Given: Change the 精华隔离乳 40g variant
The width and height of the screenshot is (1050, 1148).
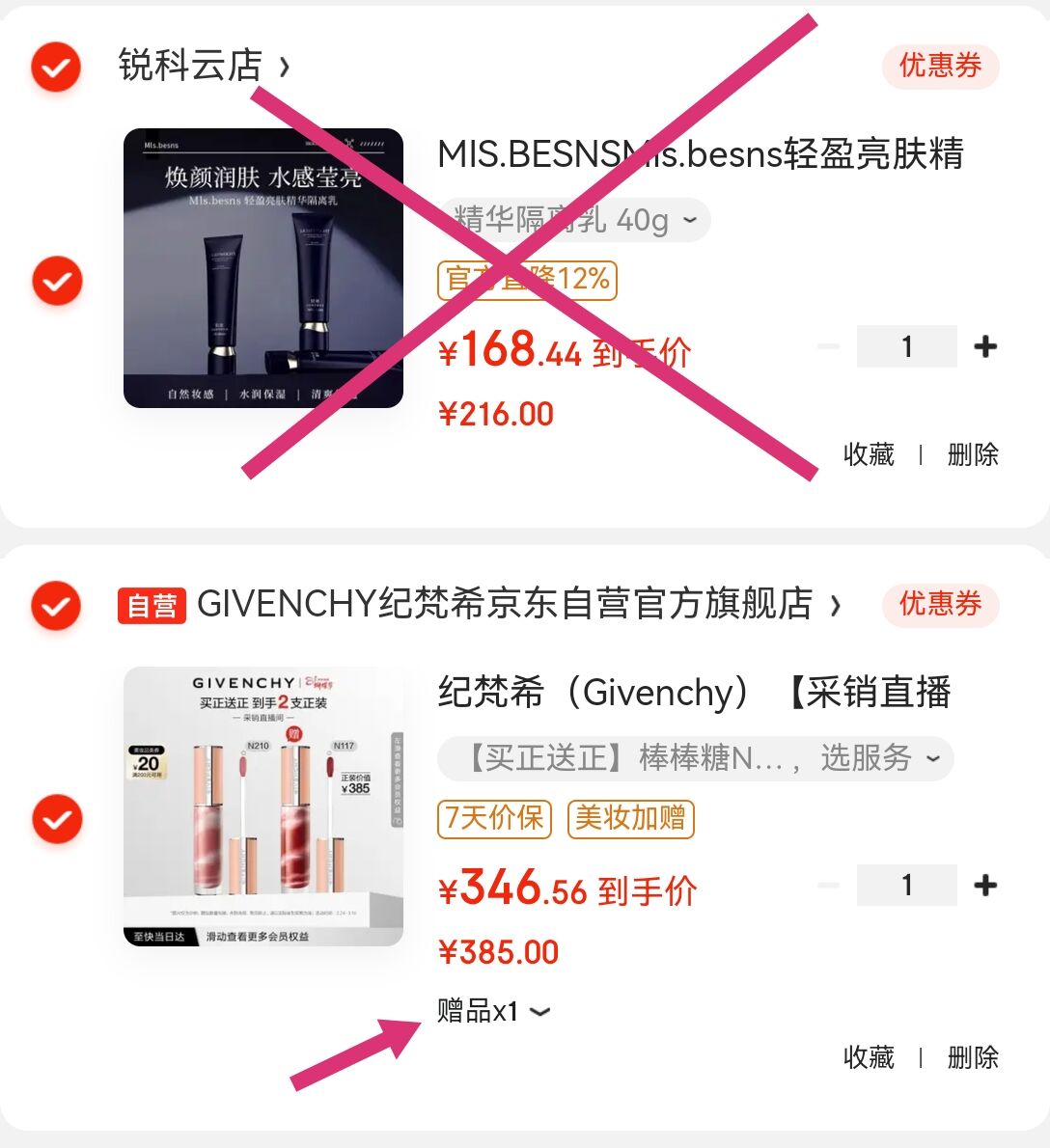Looking at the screenshot, I should pos(575,220).
